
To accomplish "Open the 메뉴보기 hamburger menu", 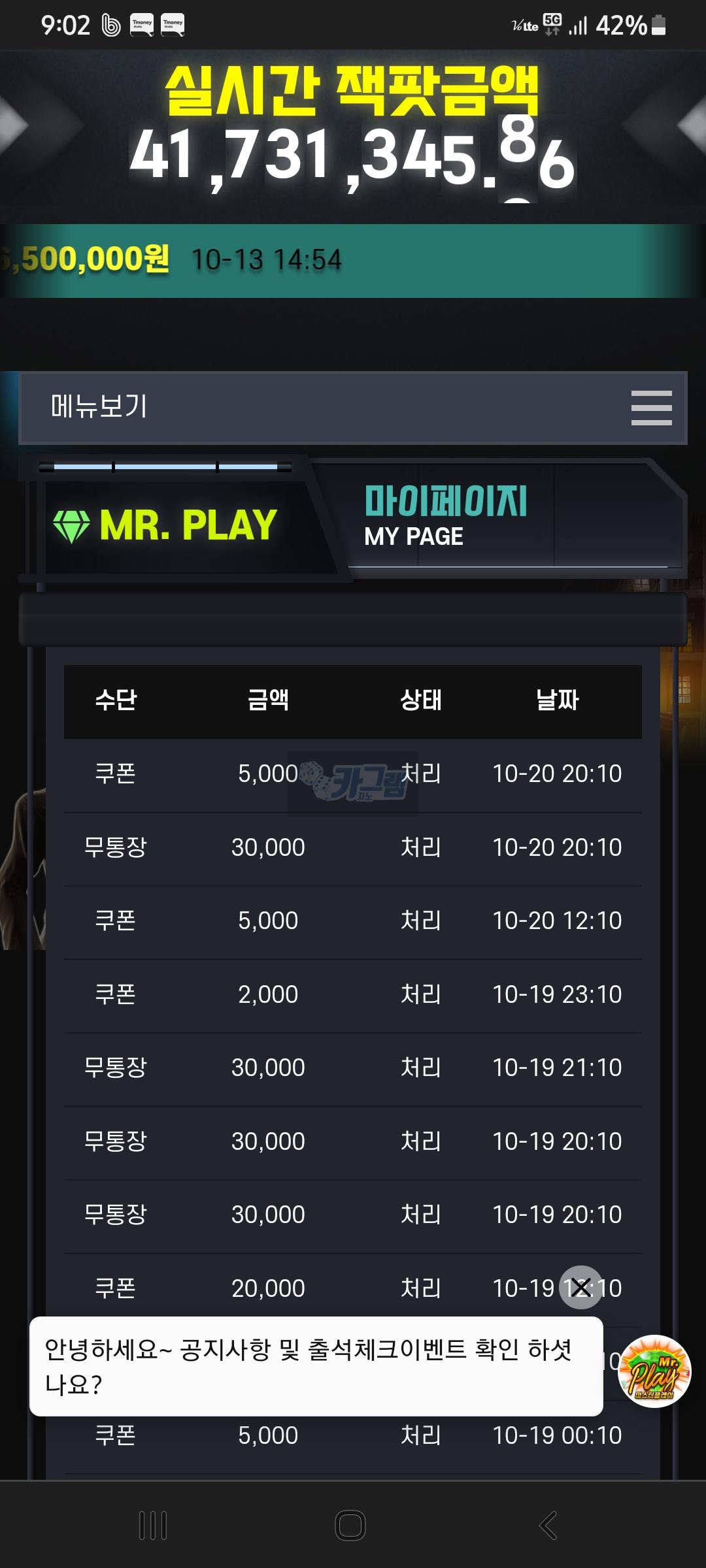I will pos(651,408).
